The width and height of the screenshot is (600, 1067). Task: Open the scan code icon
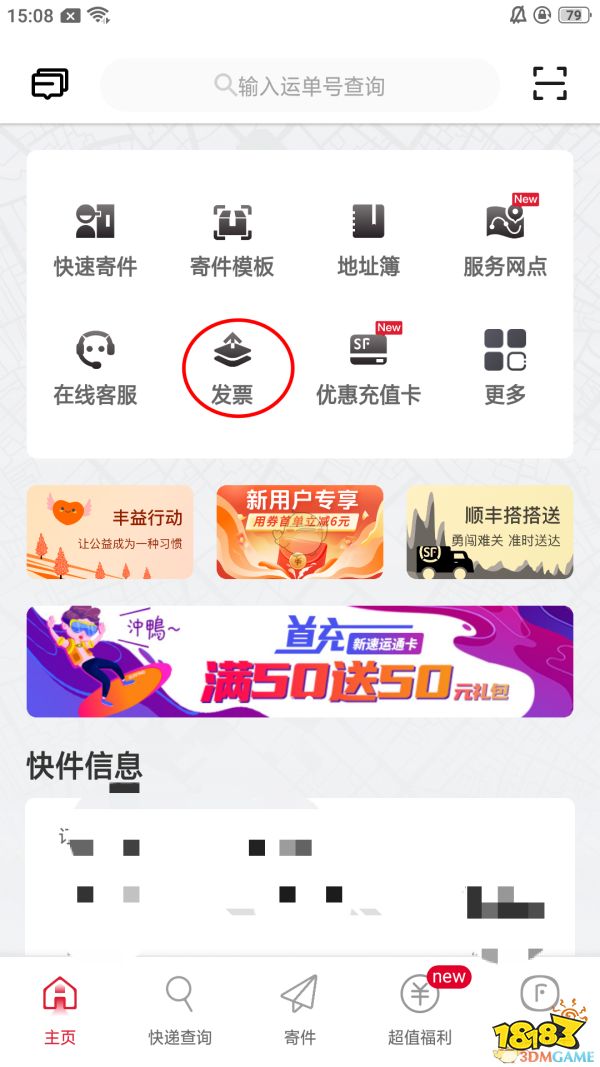click(x=549, y=84)
